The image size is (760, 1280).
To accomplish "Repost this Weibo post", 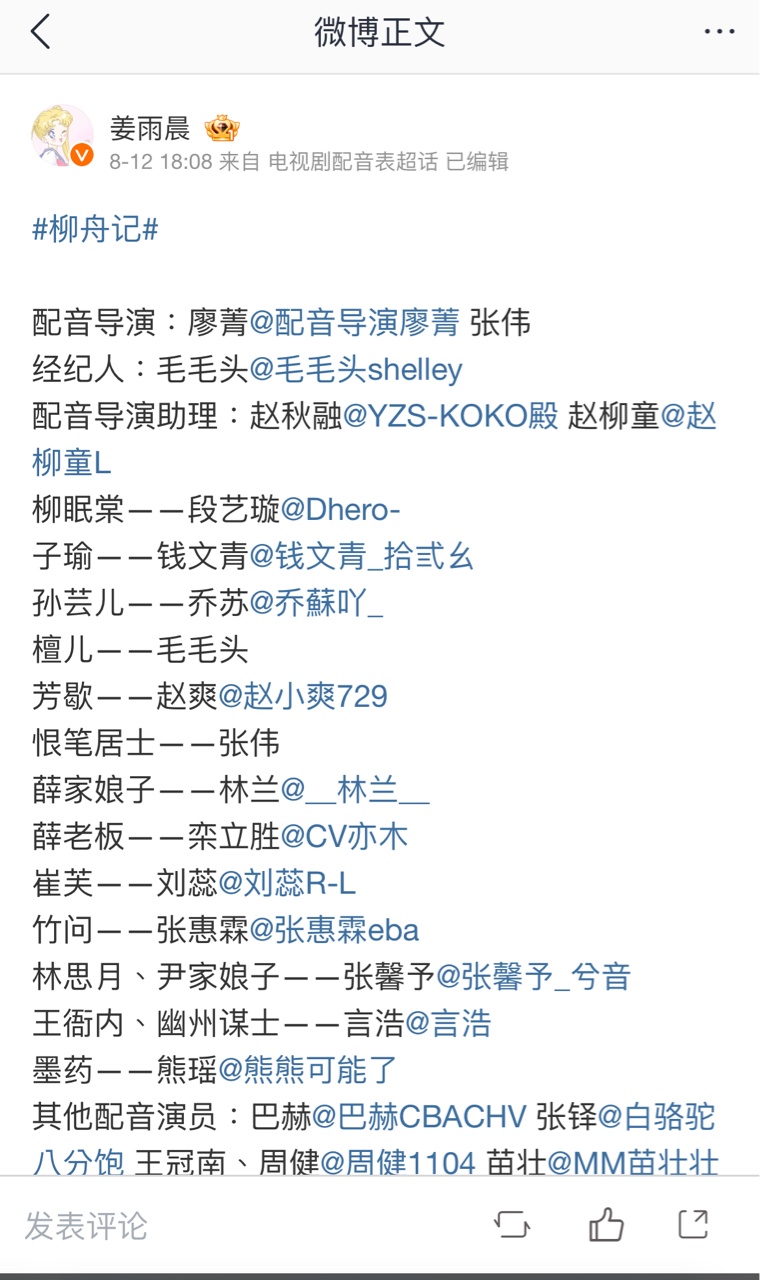I will [512, 1224].
